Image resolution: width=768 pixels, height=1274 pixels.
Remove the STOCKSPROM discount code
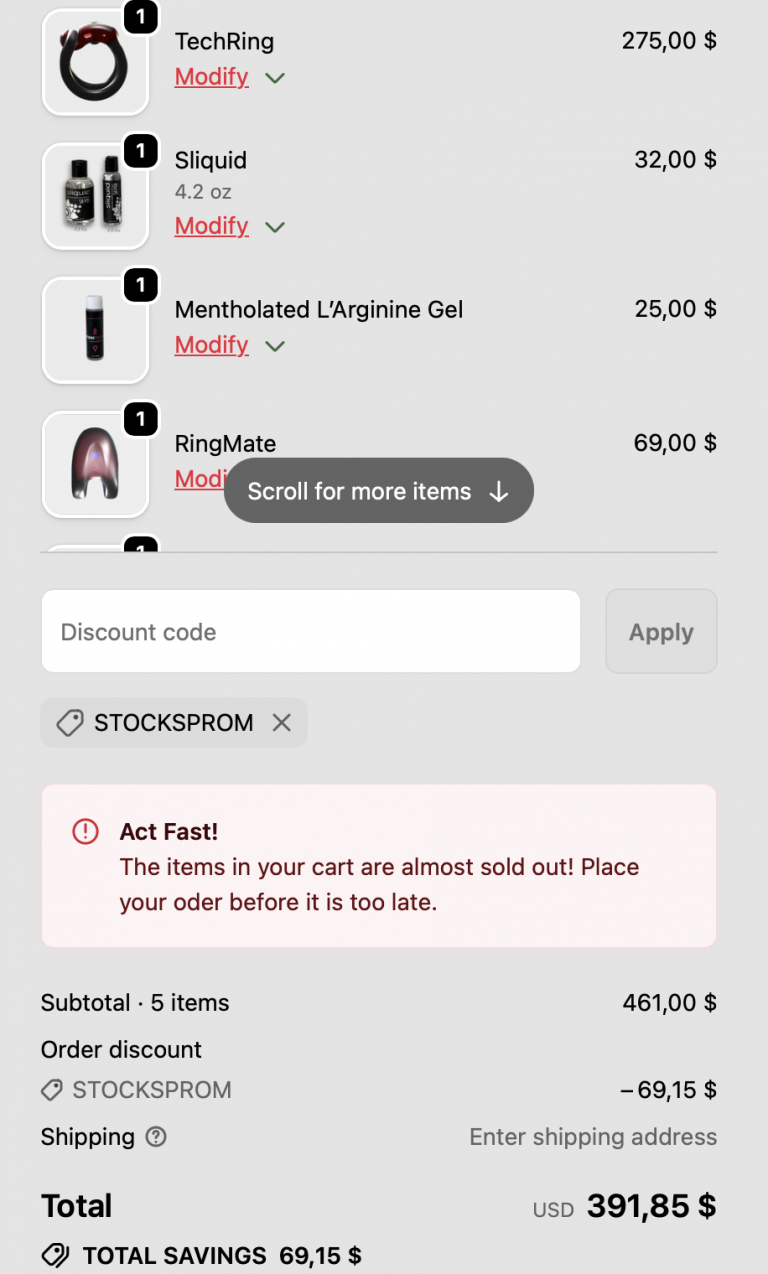pyautogui.click(x=281, y=722)
